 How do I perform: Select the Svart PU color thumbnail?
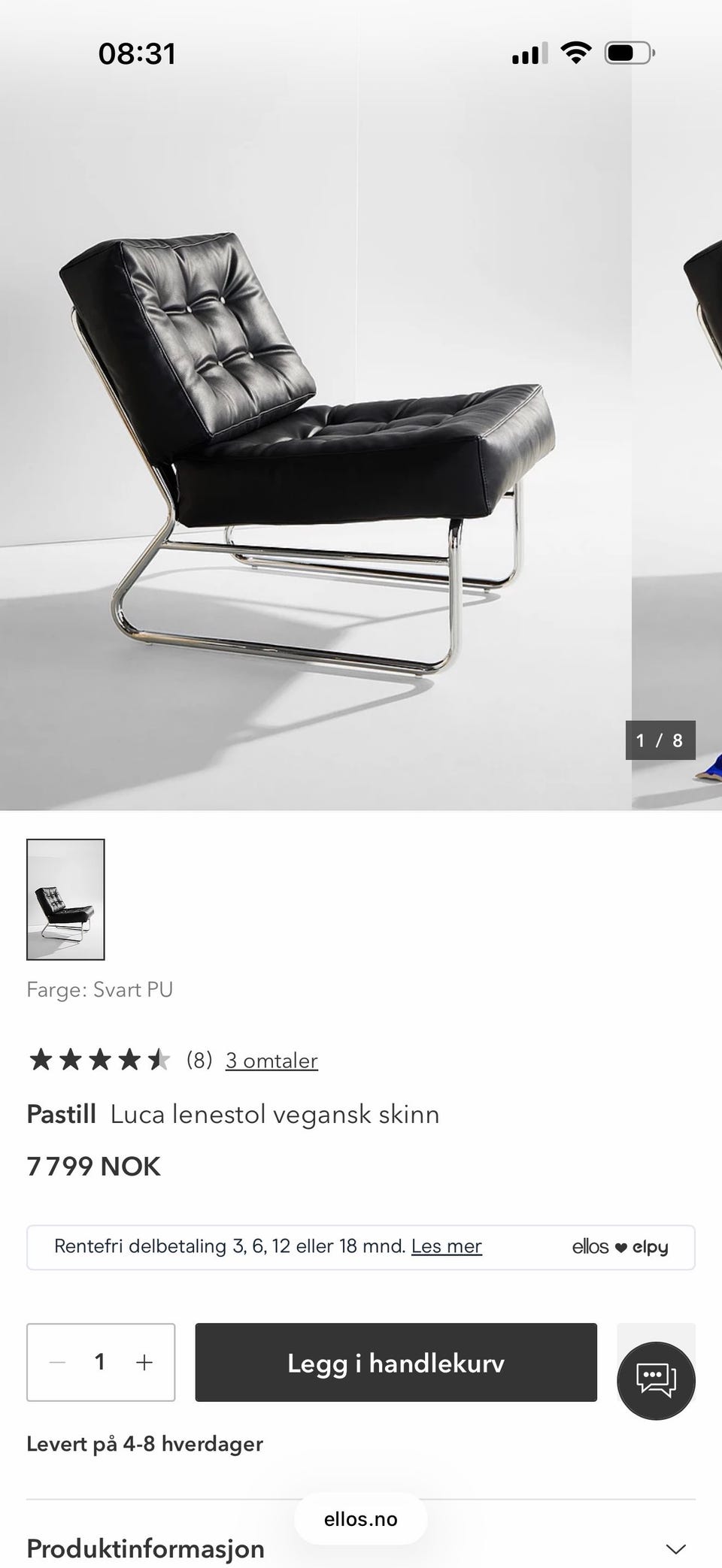click(x=65, y=899)
